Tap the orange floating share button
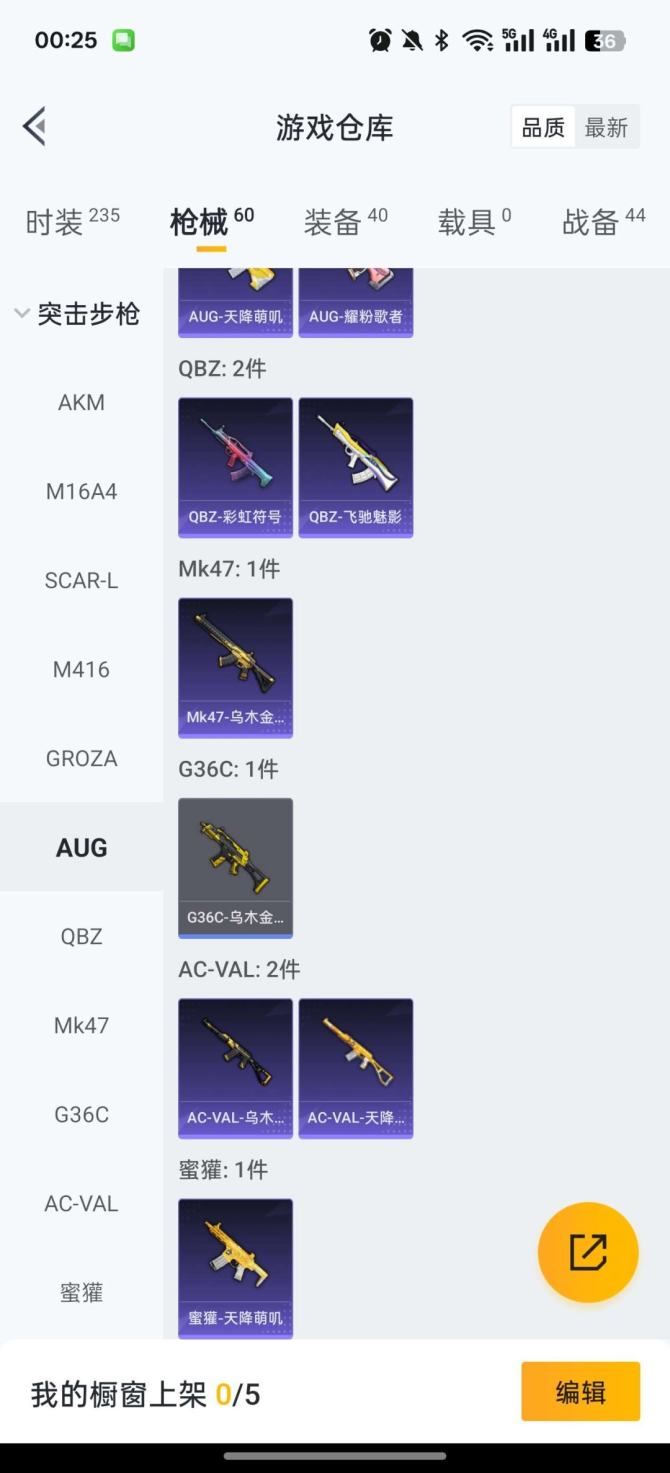 pyautogui.click(x=588, y=1252)
